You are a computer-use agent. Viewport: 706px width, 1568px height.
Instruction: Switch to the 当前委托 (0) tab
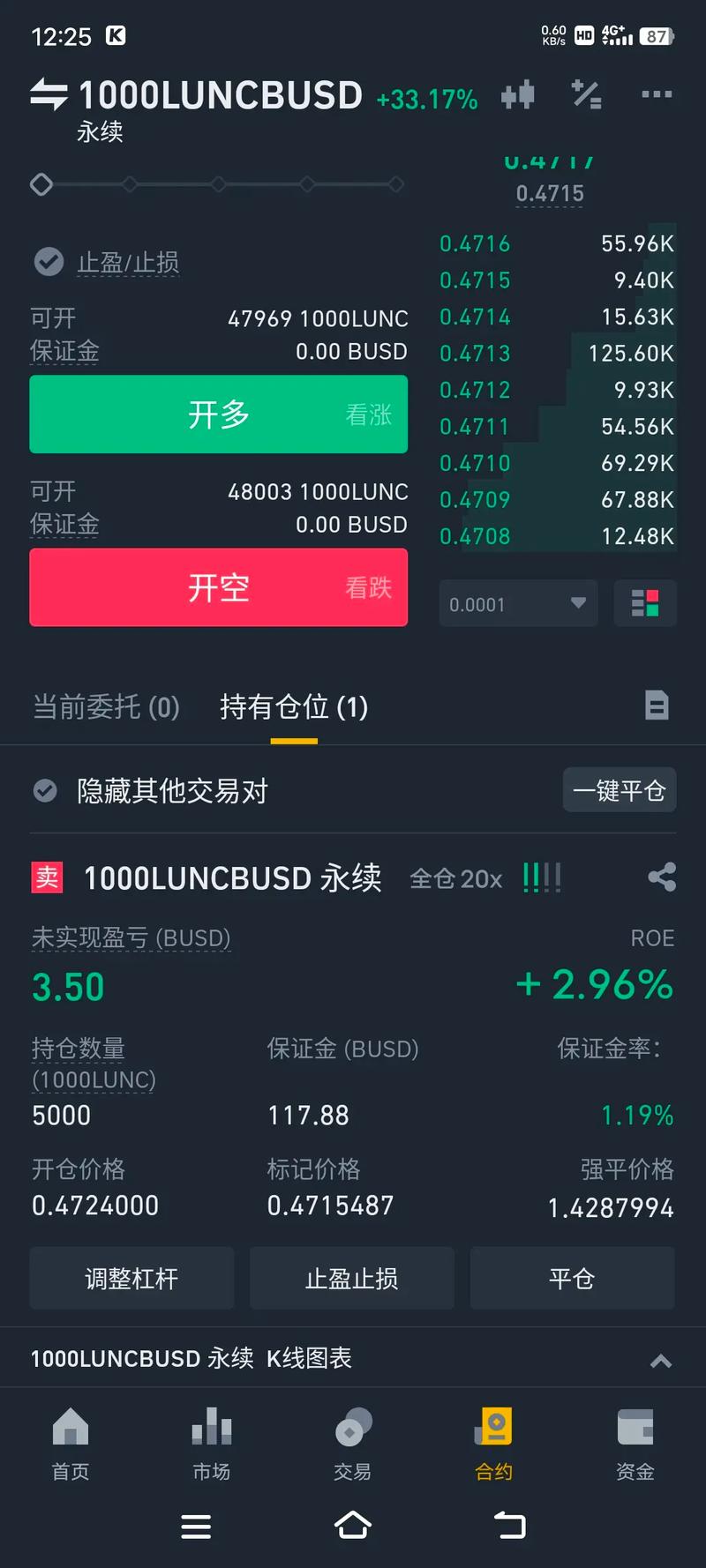[x=106, y=706]
